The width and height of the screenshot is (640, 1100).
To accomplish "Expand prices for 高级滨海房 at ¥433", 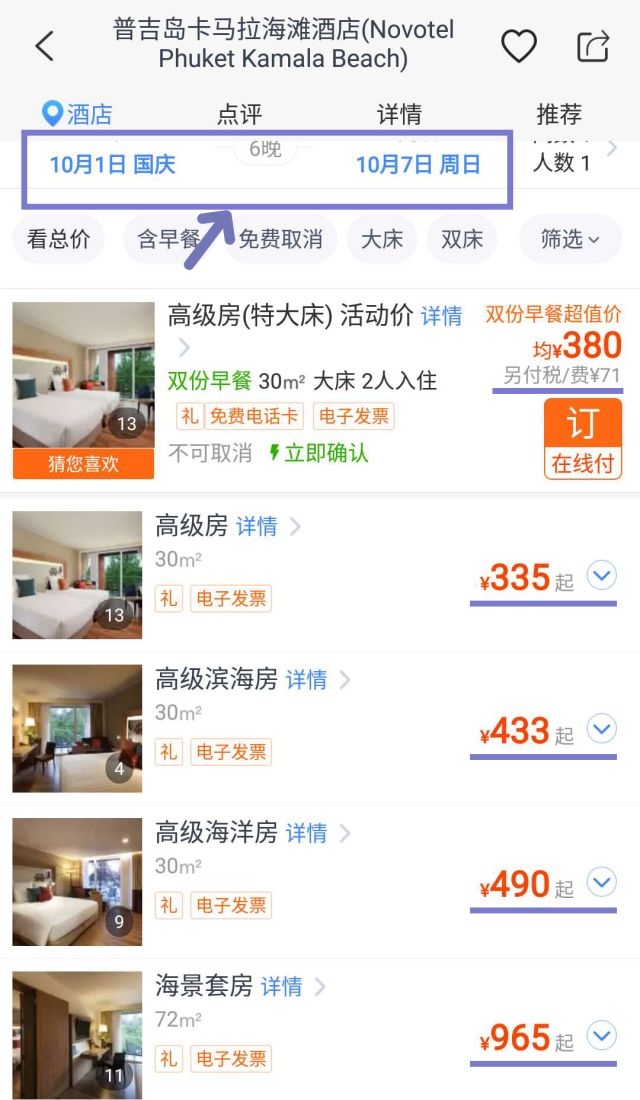I will pyautogui.click(x=601, y=729).
